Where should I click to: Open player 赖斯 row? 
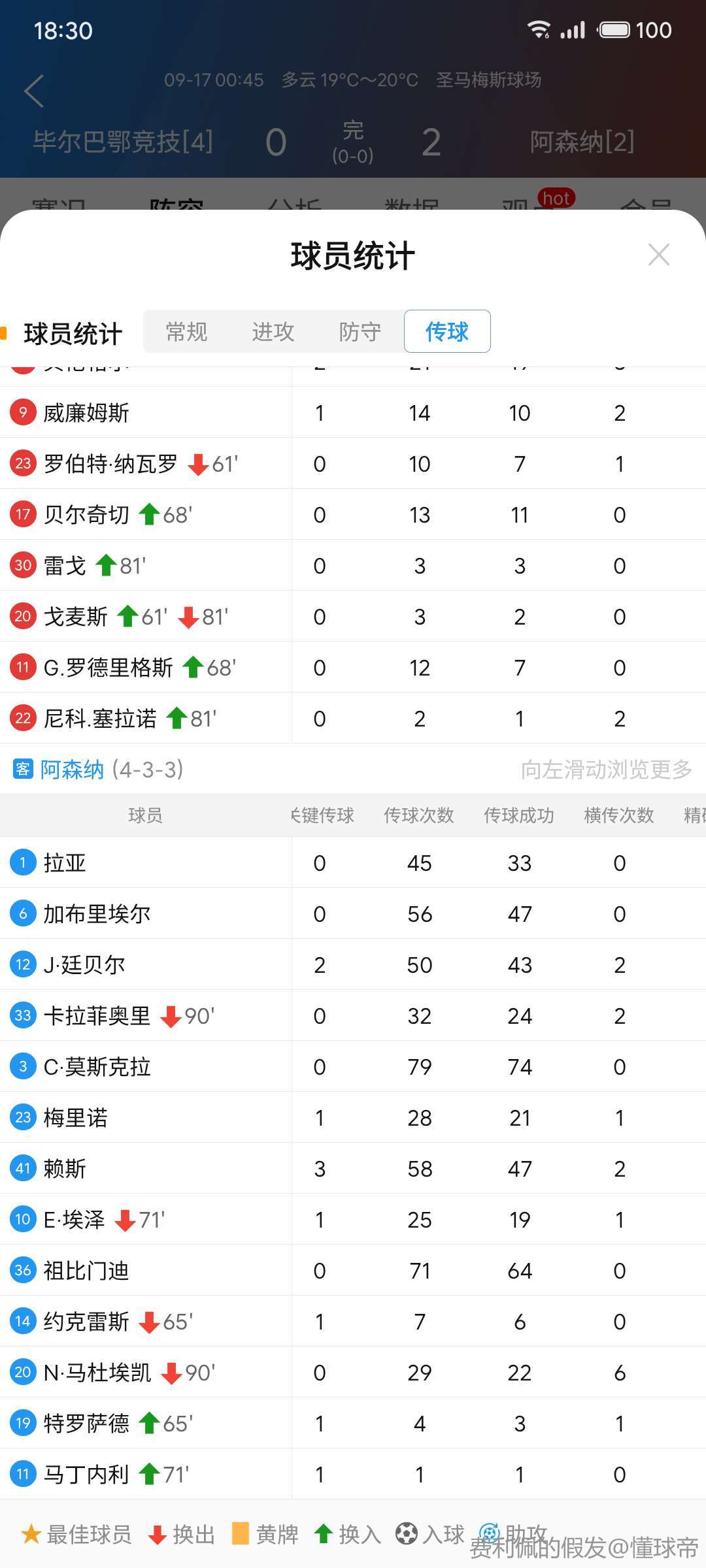tap(353, 1168)
